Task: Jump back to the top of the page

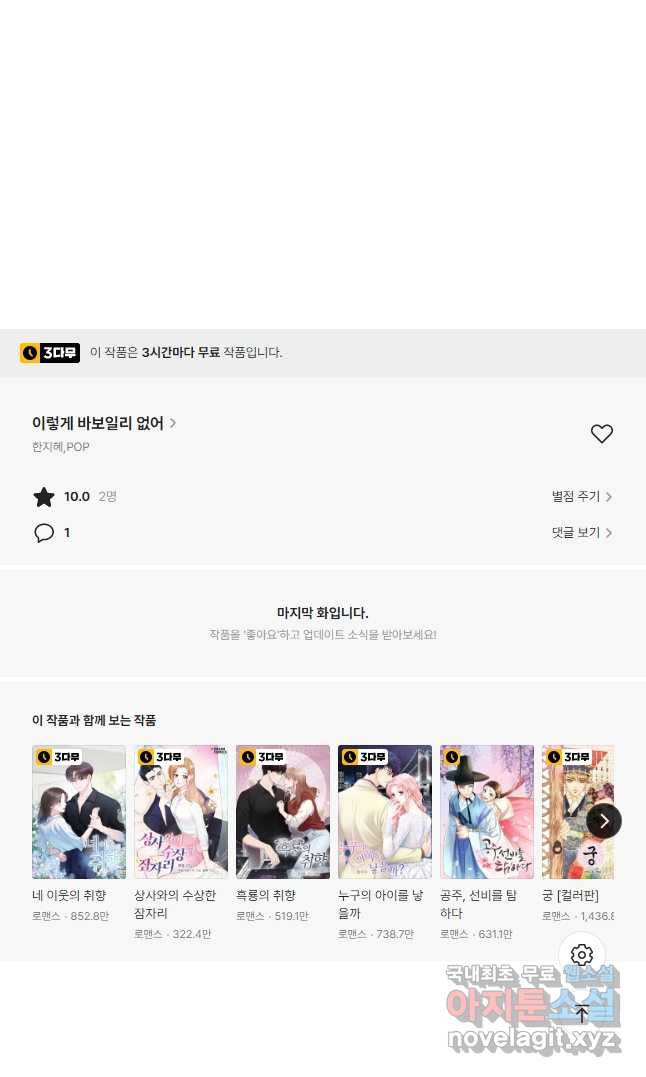Action: pyautogui.click(x=582, y=1013)
